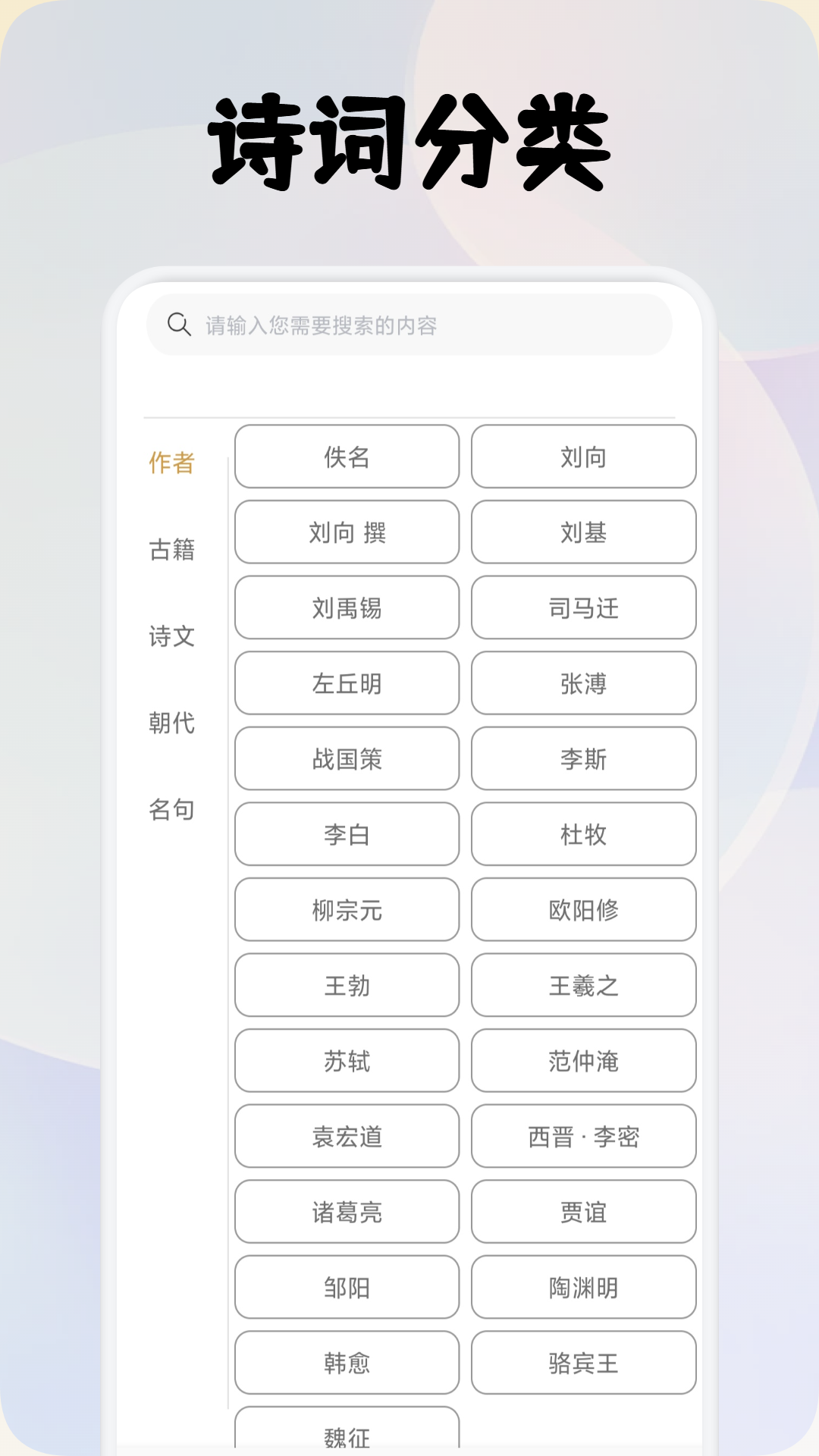
Task: Click the 司马迁 author button
Action: click(x=584, y=608)
